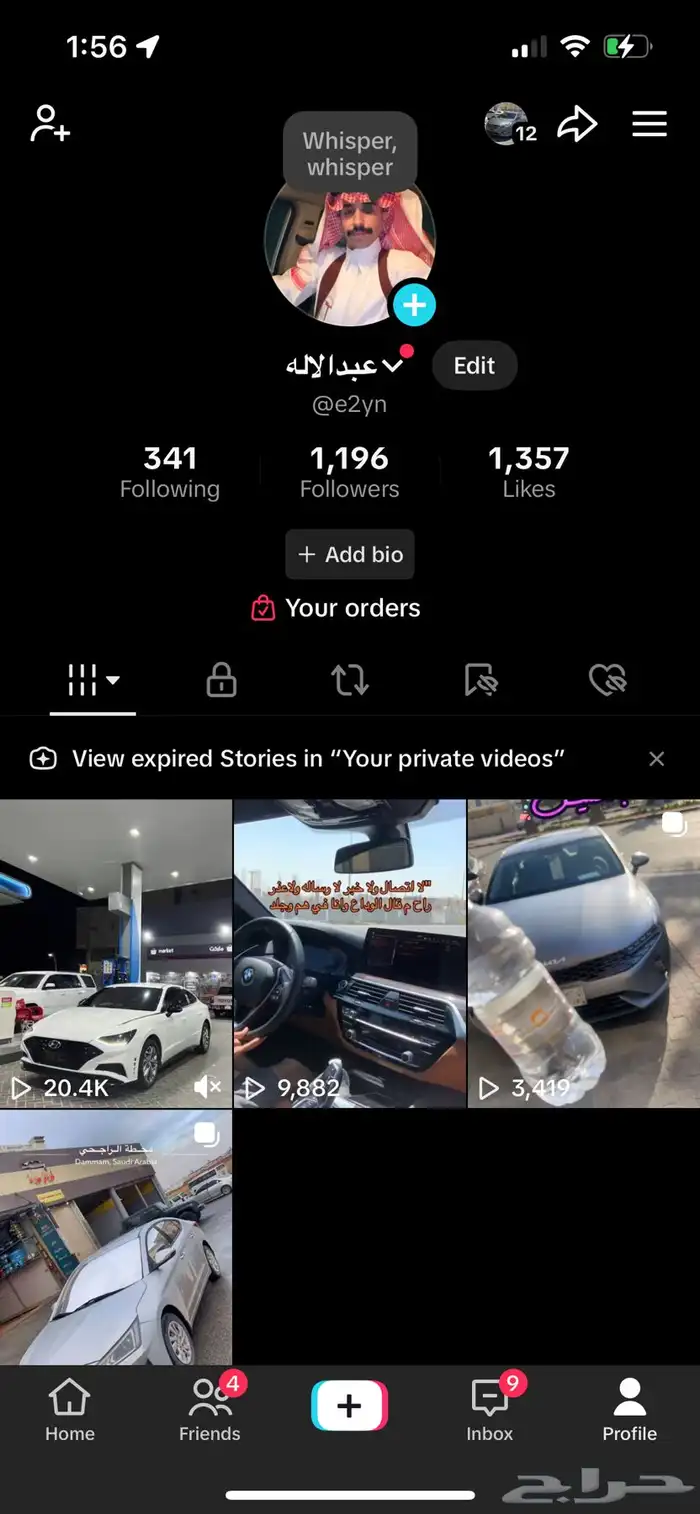The height and width of the screenshot is (1514, 700).
Task: Tap Add bio button
Action: point(350,554)
